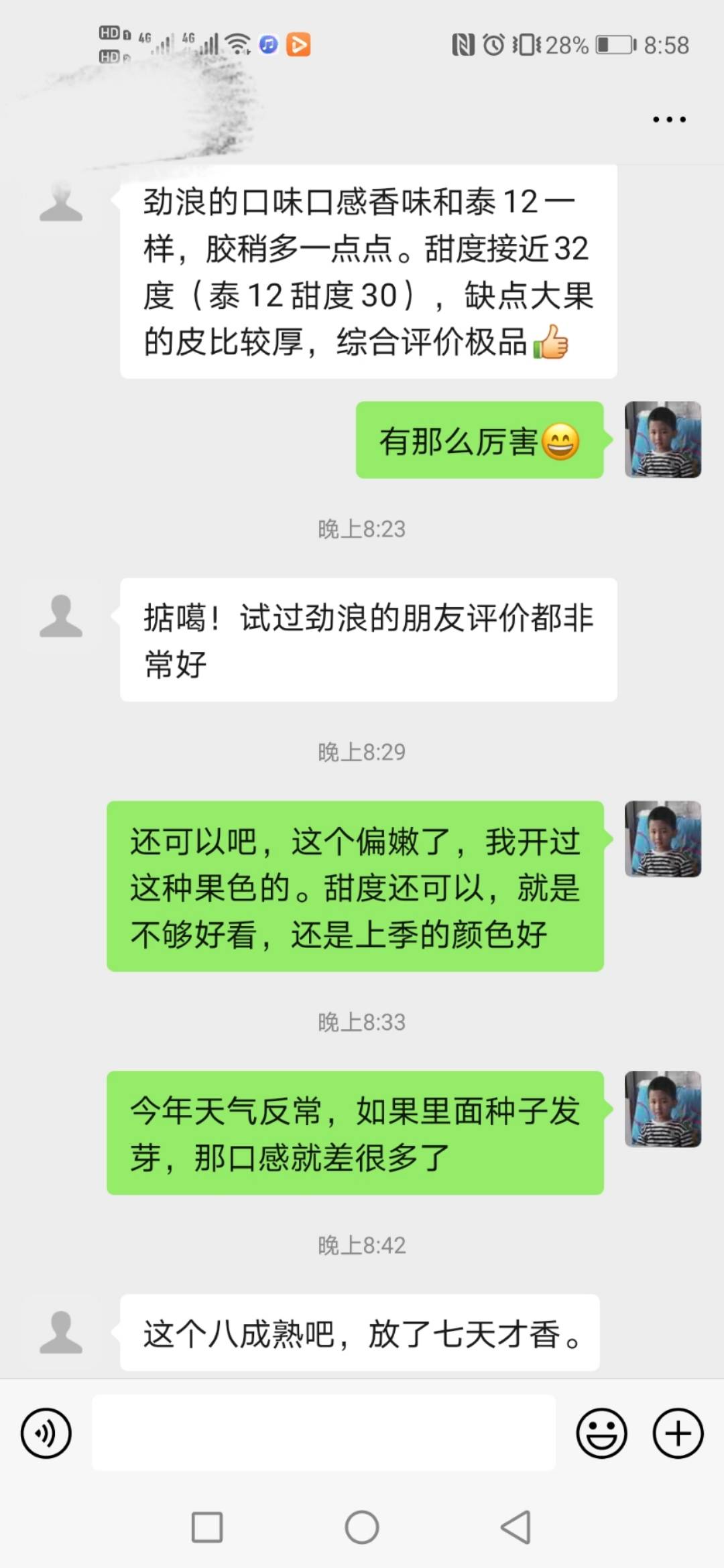Open recent apps via square button
This screenshot has width=724, height=1568.
207,1527
